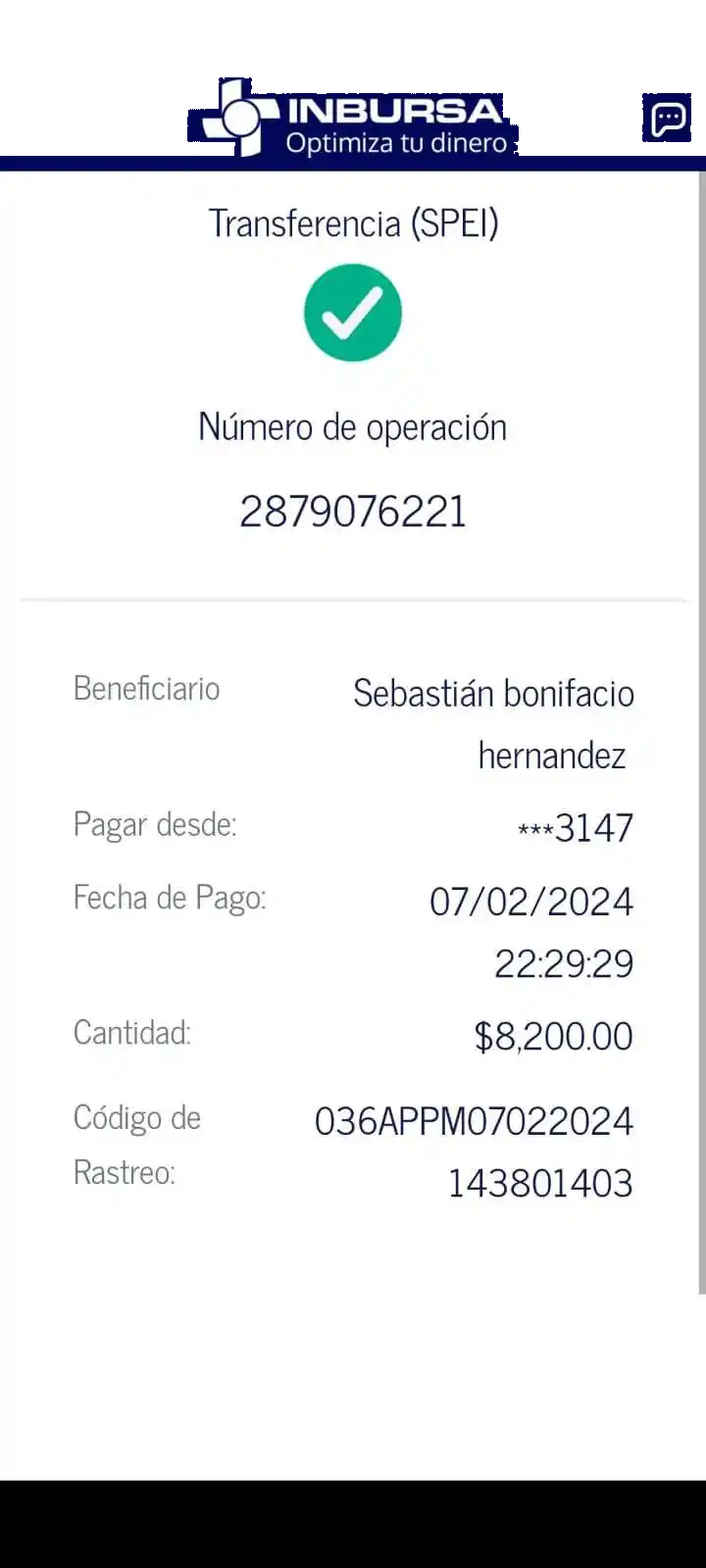The height and width of the screenshot is (1568, 706).
Task: Open the chat support icon
Action: pos(668,120)
